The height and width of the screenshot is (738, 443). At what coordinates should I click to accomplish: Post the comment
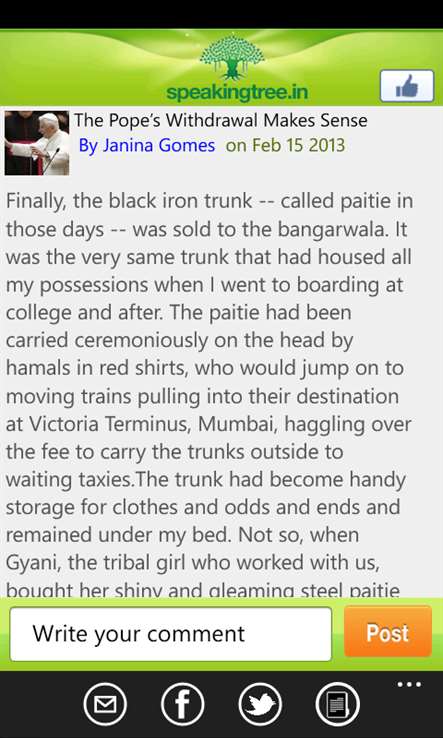tap(387, 632)
